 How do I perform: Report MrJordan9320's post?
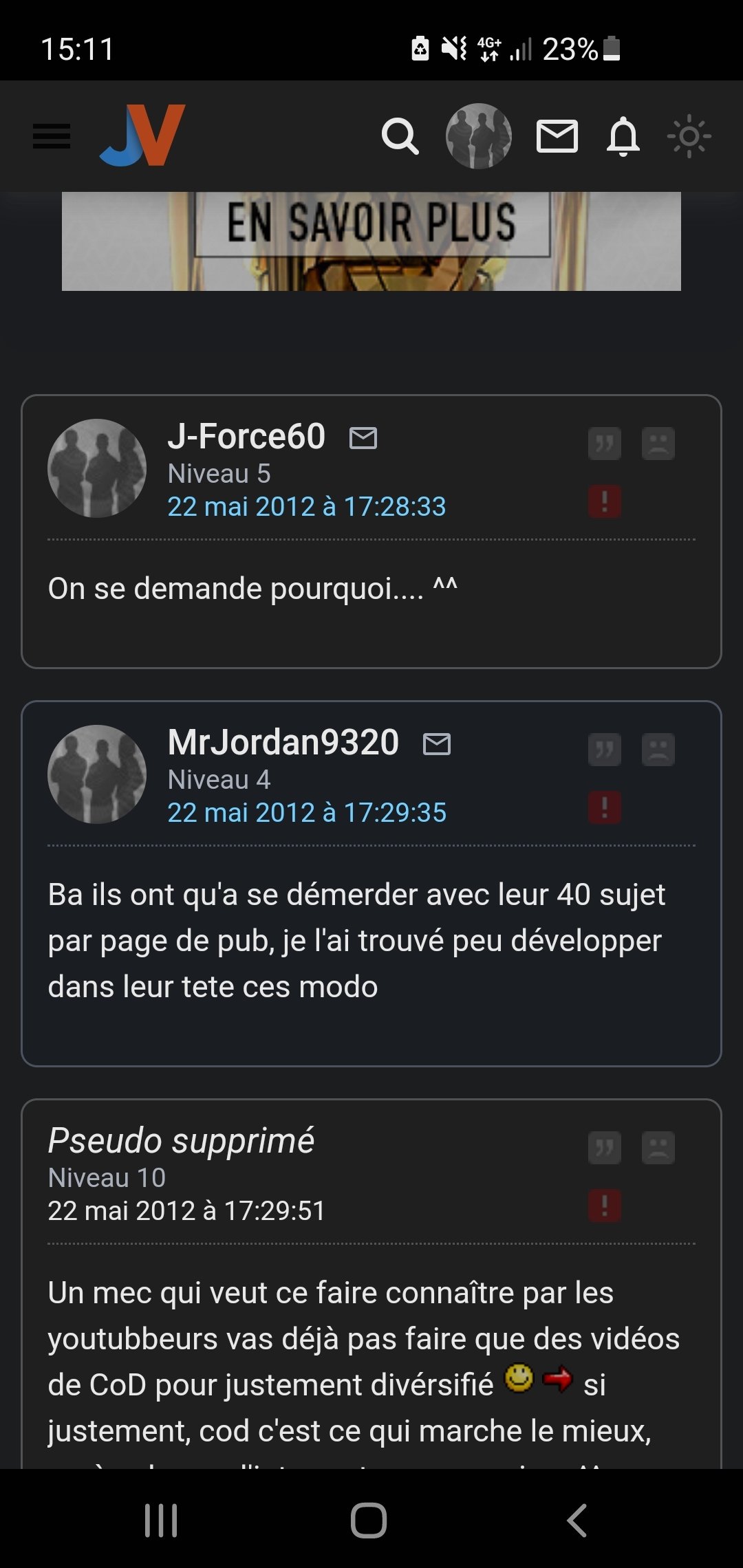(x=605, y=807)
